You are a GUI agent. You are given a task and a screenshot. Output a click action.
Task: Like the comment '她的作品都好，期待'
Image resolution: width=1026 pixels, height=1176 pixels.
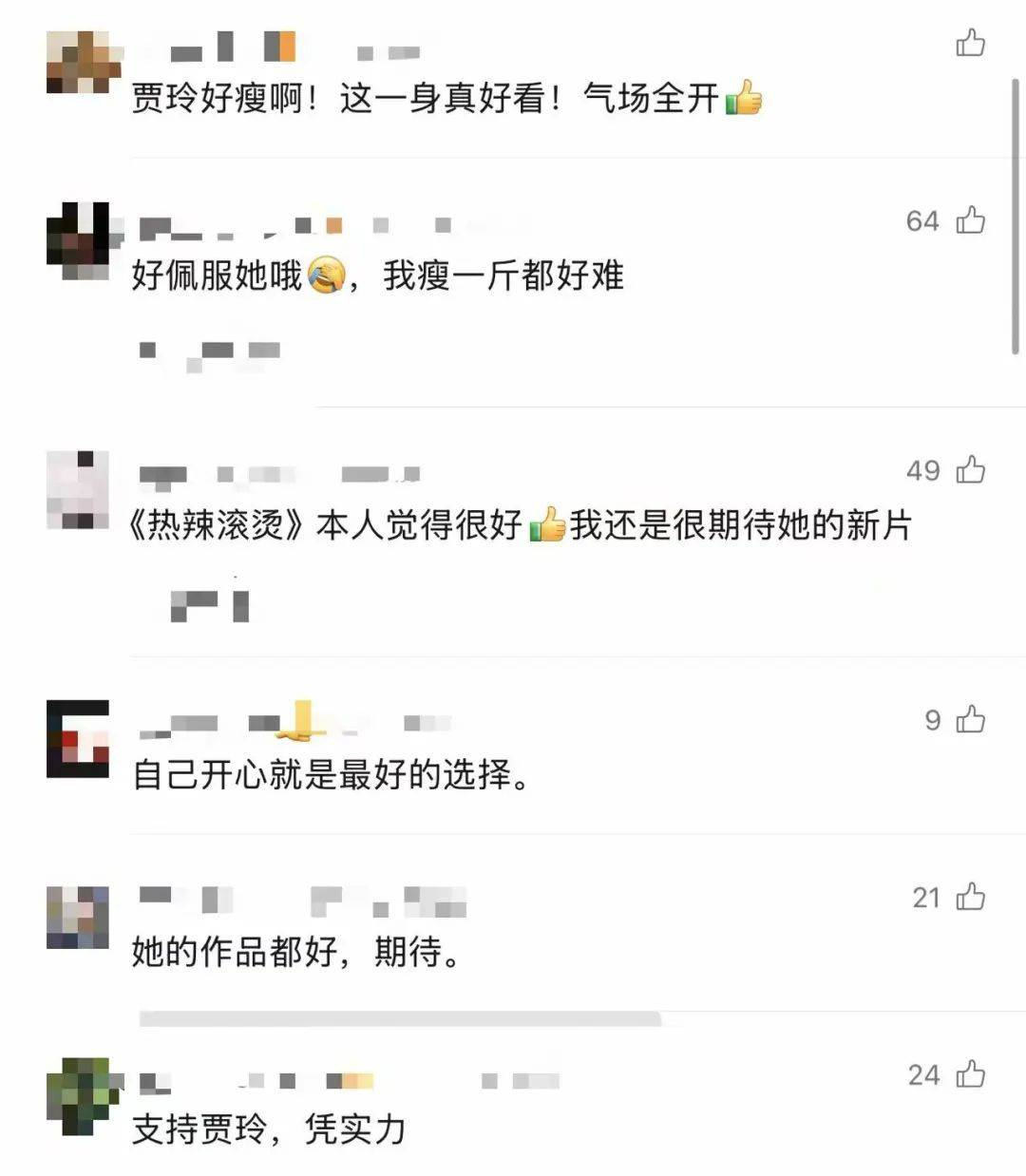coord(970,897)
